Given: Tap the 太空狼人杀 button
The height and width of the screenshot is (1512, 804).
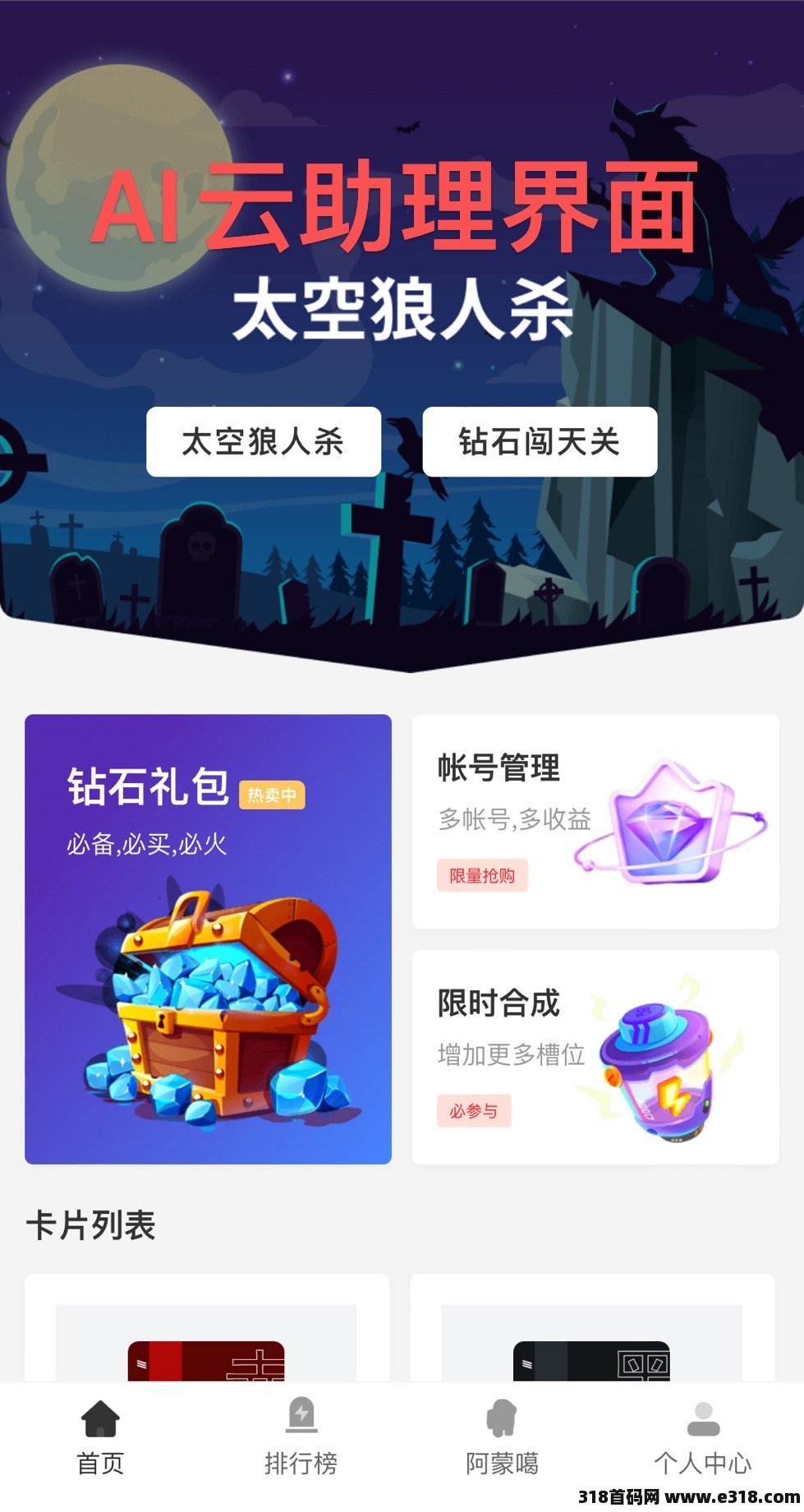Looking at the screenshot, I should pos(264,442).
